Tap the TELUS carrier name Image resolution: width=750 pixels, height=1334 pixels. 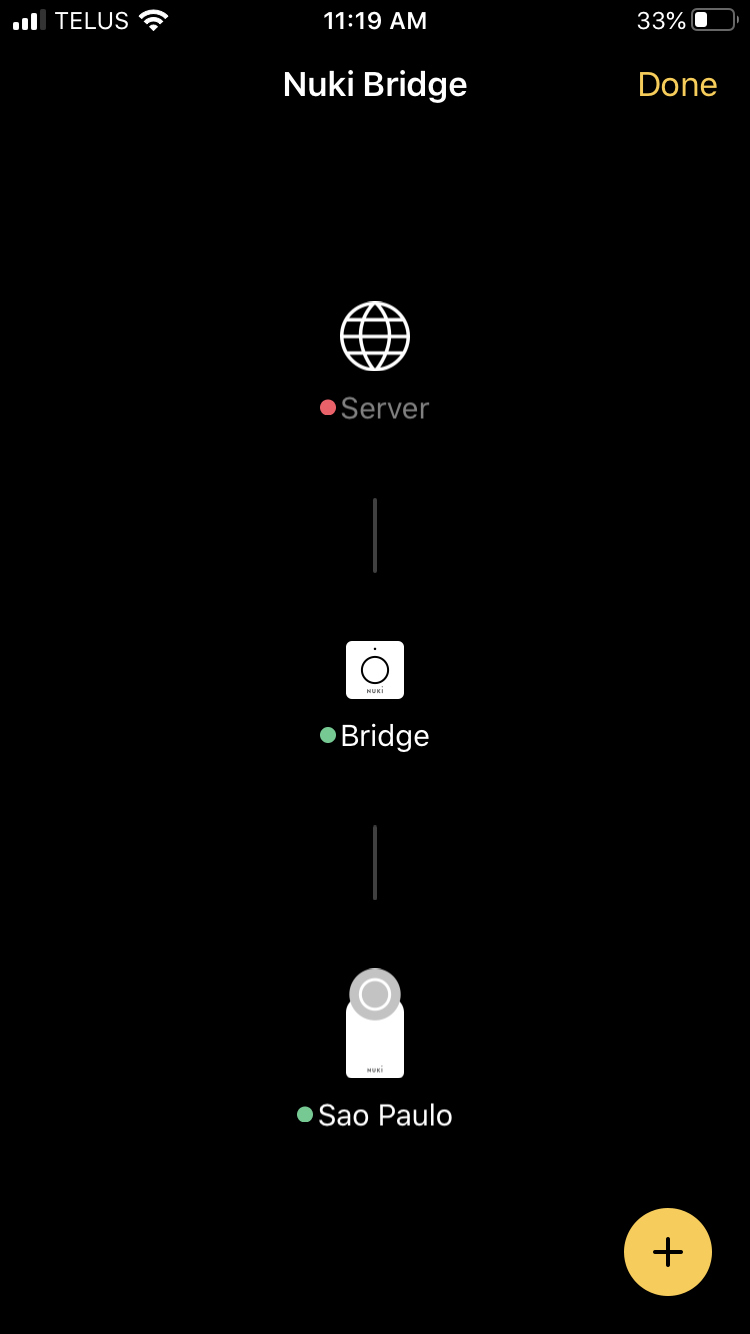point(92,19)
